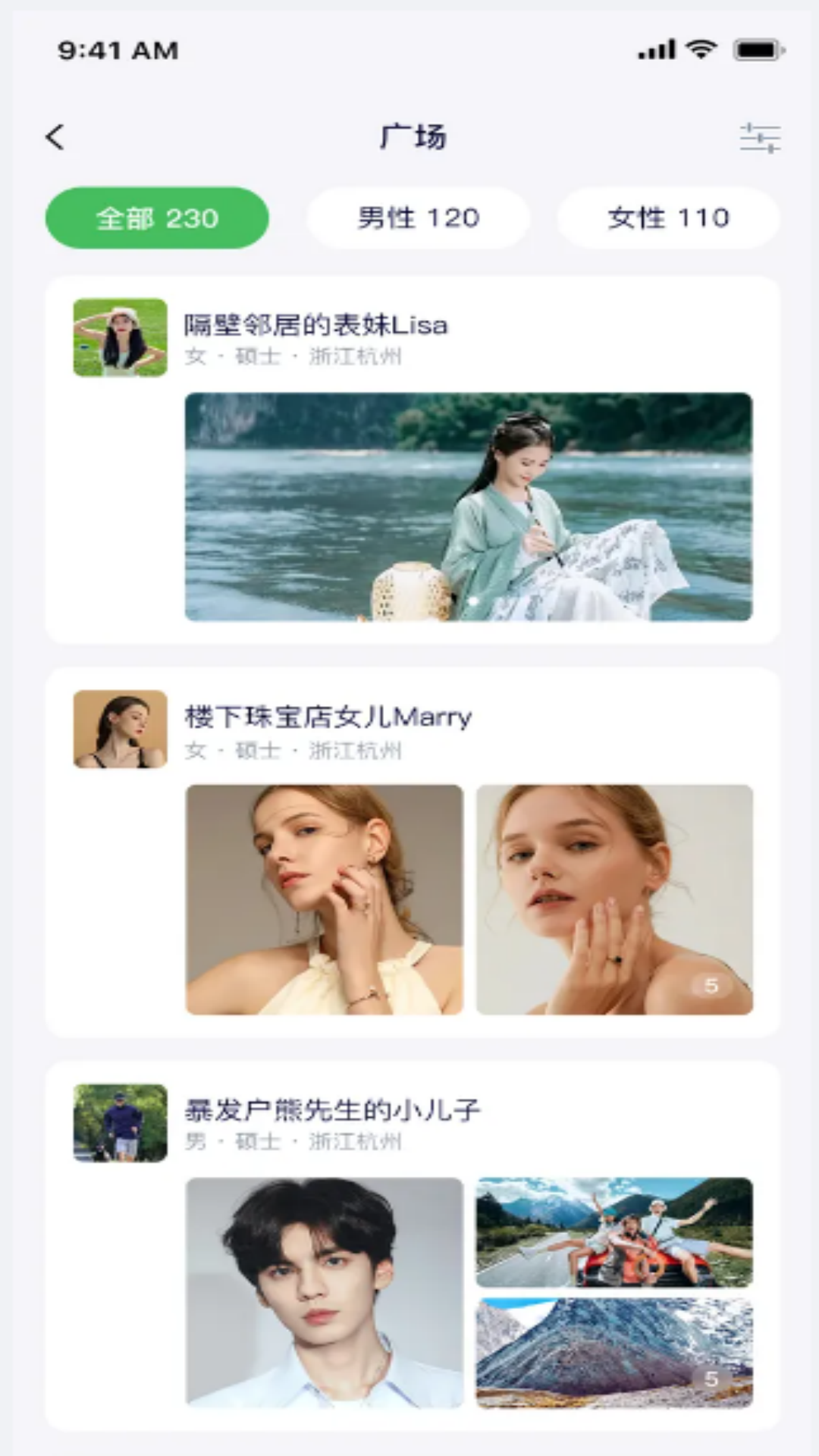The width and height of the screenshot is (819, 1456).
Task: Open the filter settings icon
Action: (x=760, y=138)
